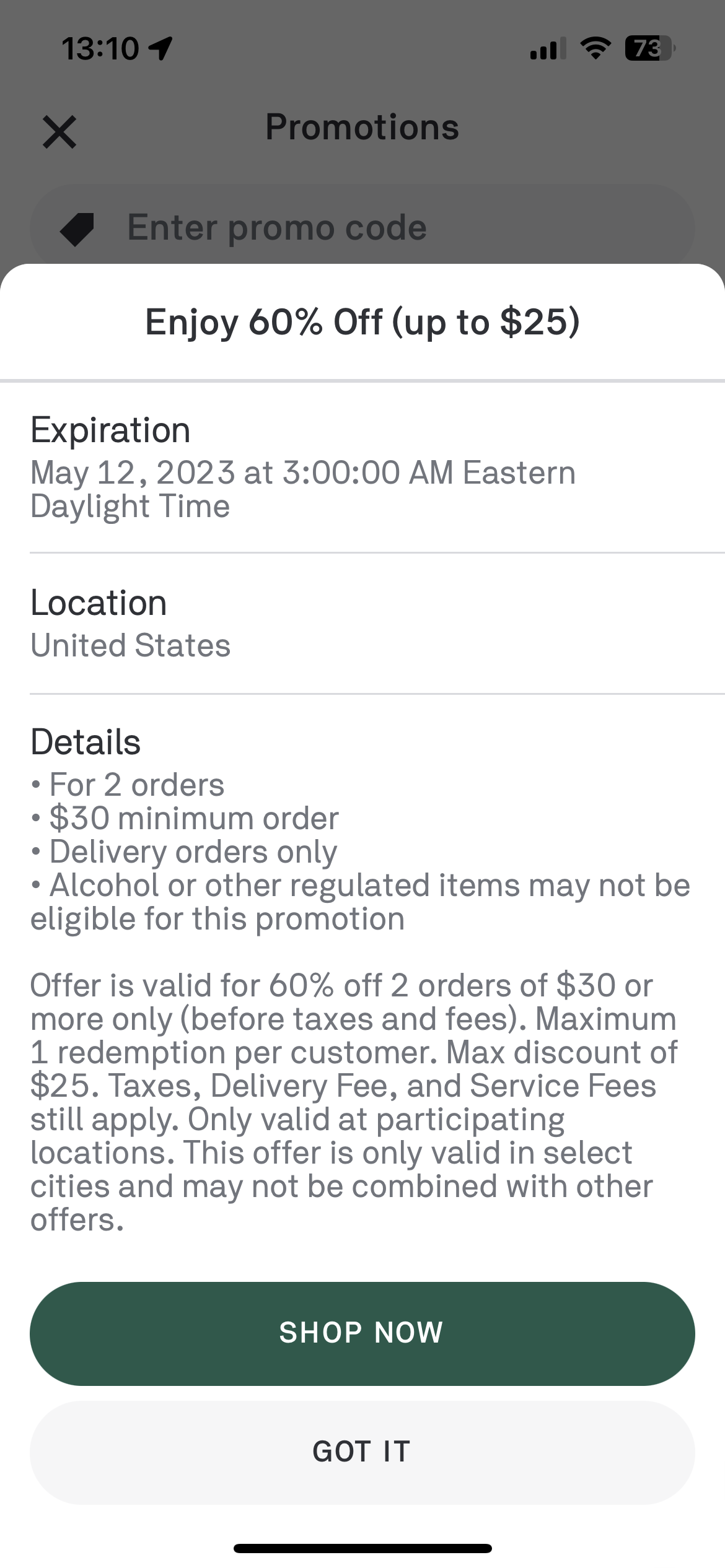Click the battery indicator showing 73
Screen dimensions: 725x1568
point(649,47)
